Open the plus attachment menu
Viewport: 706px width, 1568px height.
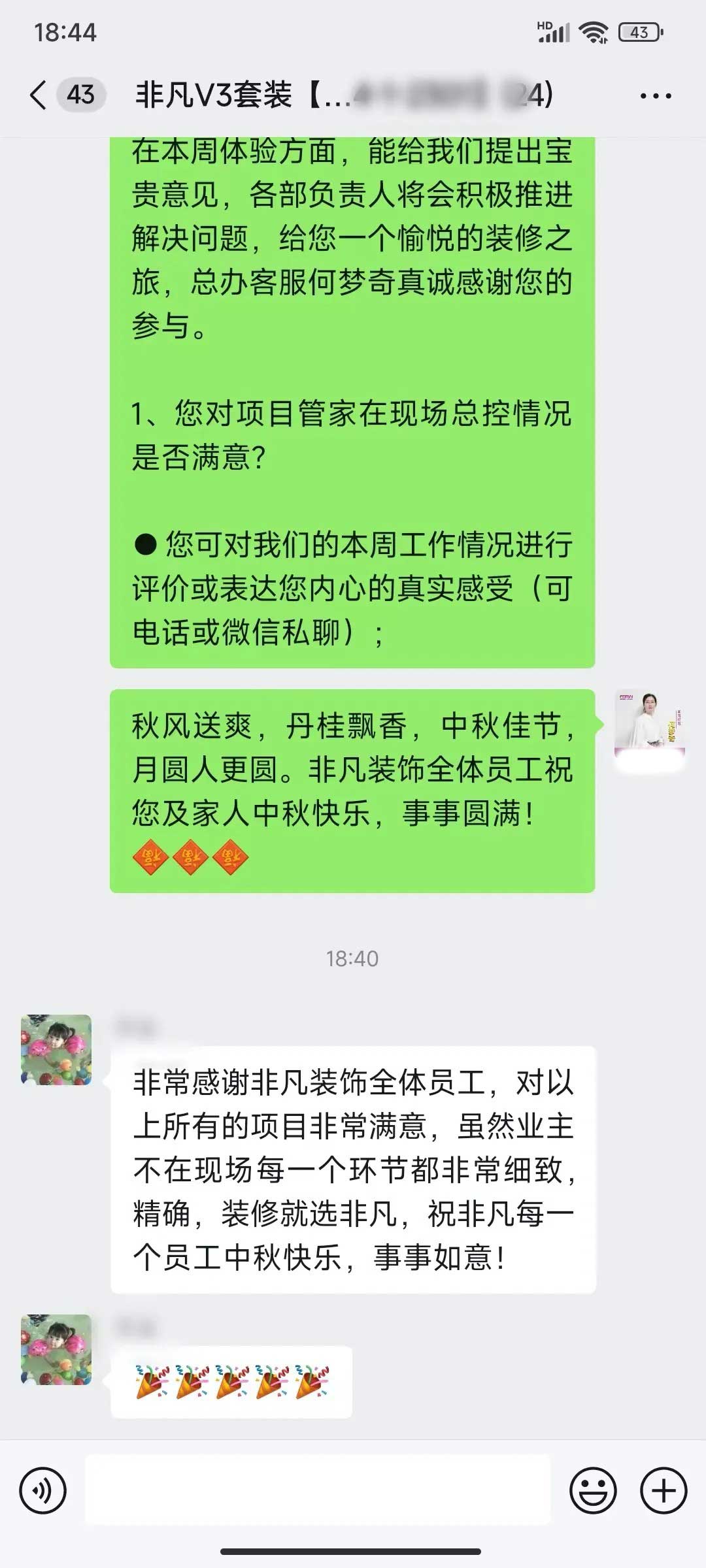pos(664,1491)
